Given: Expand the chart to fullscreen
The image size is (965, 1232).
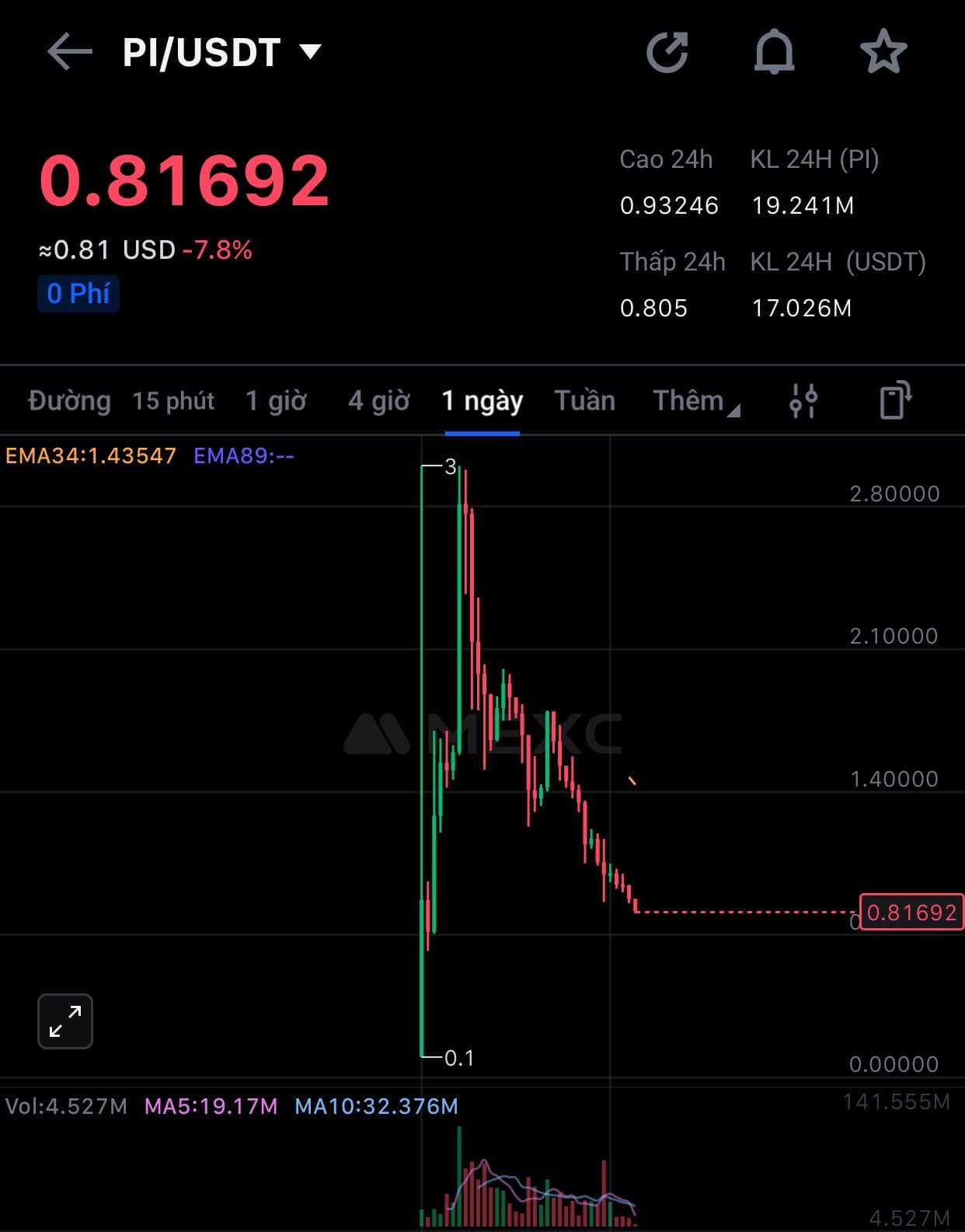Looking at the screenshot, I should (x=65, y=1021).
